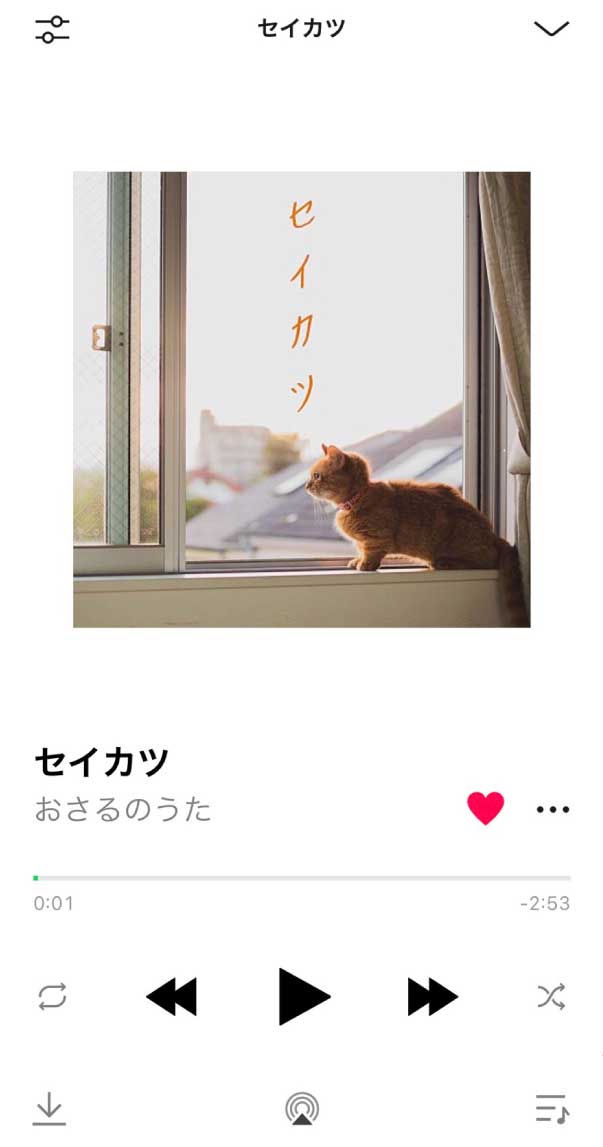
Task: Download this track for offline listening
Action: [49, 1108]
